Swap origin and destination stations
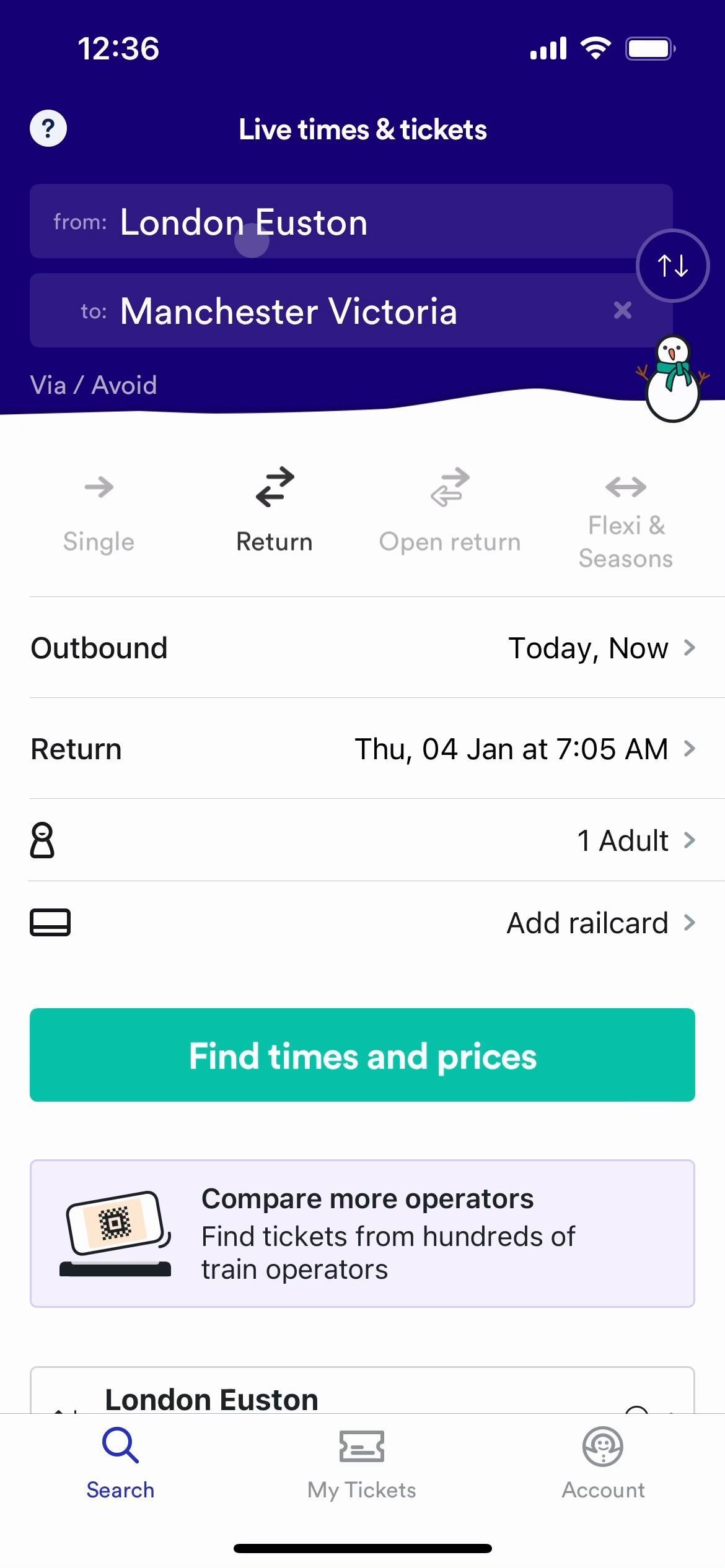 click(672, 266)
